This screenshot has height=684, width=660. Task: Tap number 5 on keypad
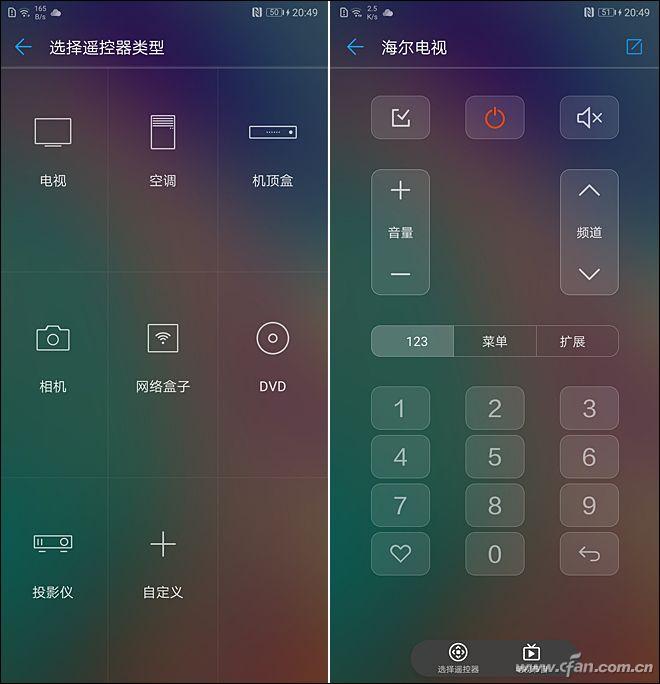tap(494, 457)
